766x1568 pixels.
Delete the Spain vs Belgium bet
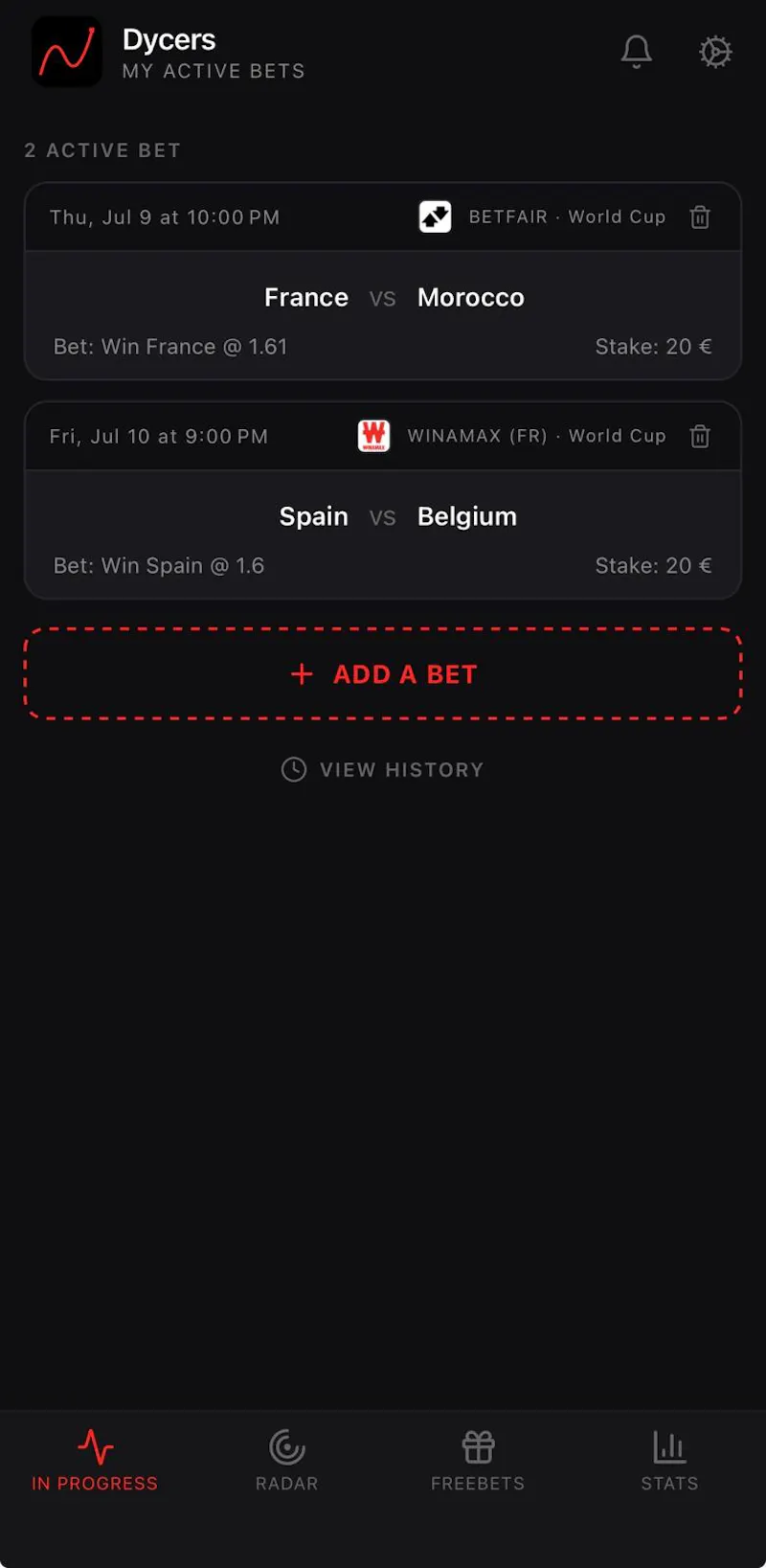[700, 437]
